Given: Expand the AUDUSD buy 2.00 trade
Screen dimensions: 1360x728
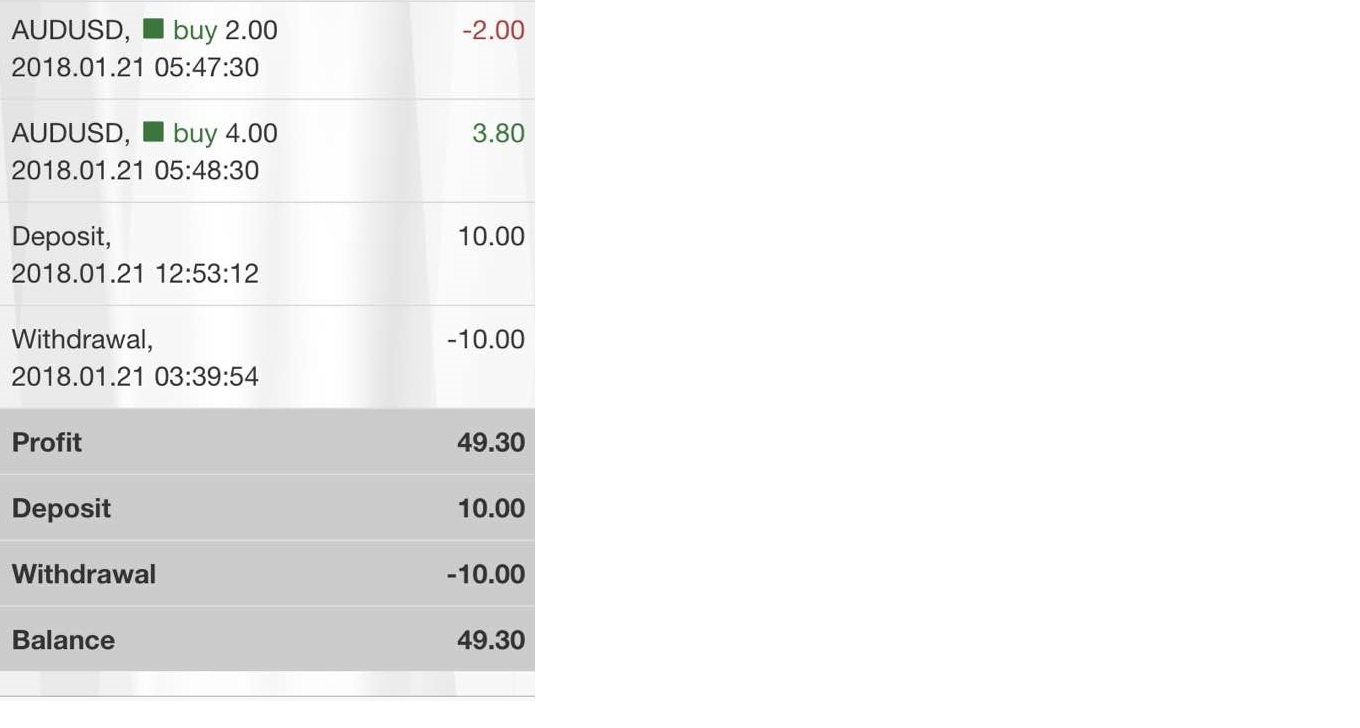Looking at the screenshot, I should click(267, 49).
